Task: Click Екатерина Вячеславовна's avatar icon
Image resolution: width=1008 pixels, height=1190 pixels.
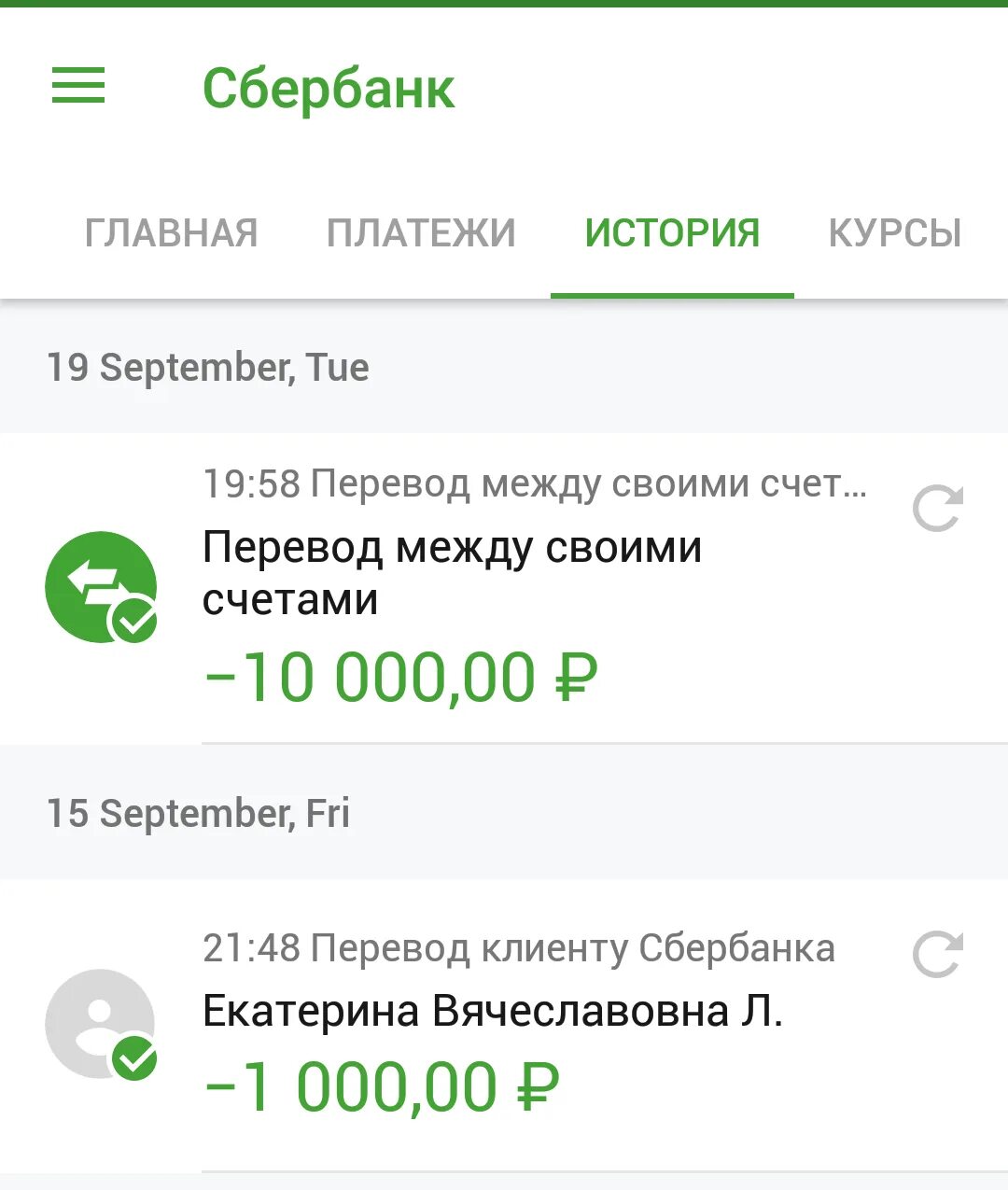Action: pos(103,1022)
